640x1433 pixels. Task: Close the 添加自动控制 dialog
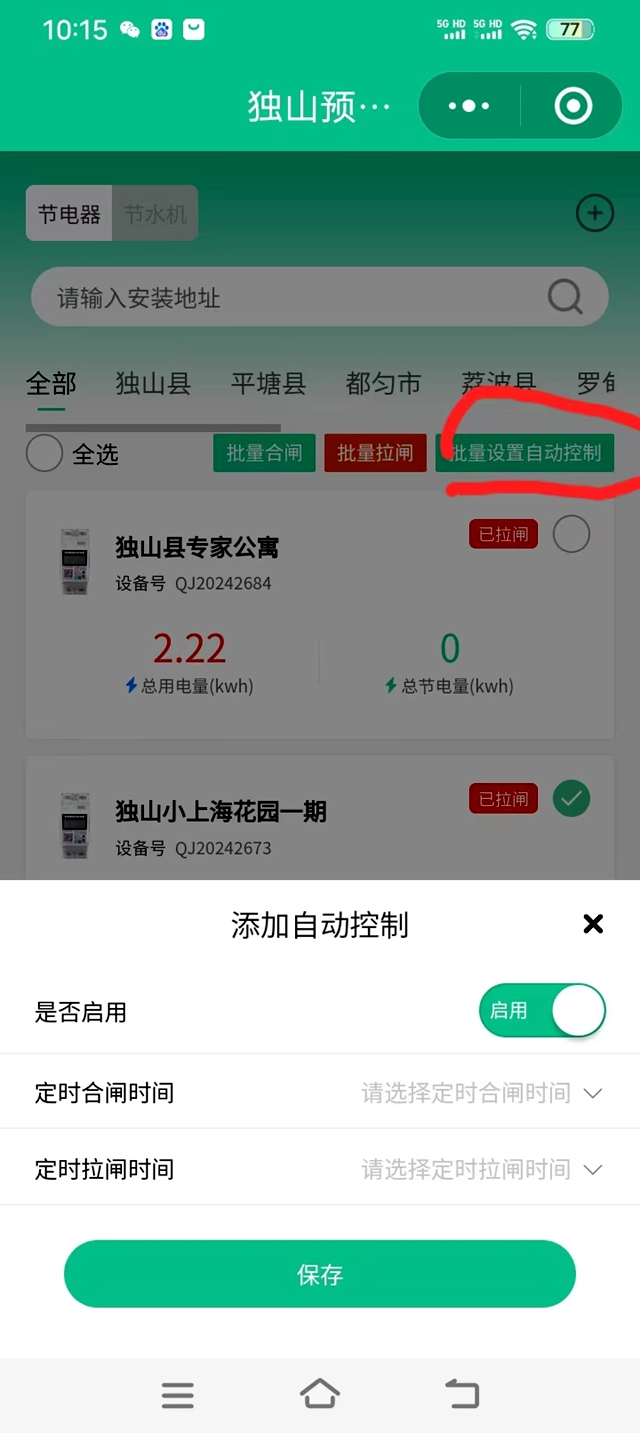tap(593, 924)
